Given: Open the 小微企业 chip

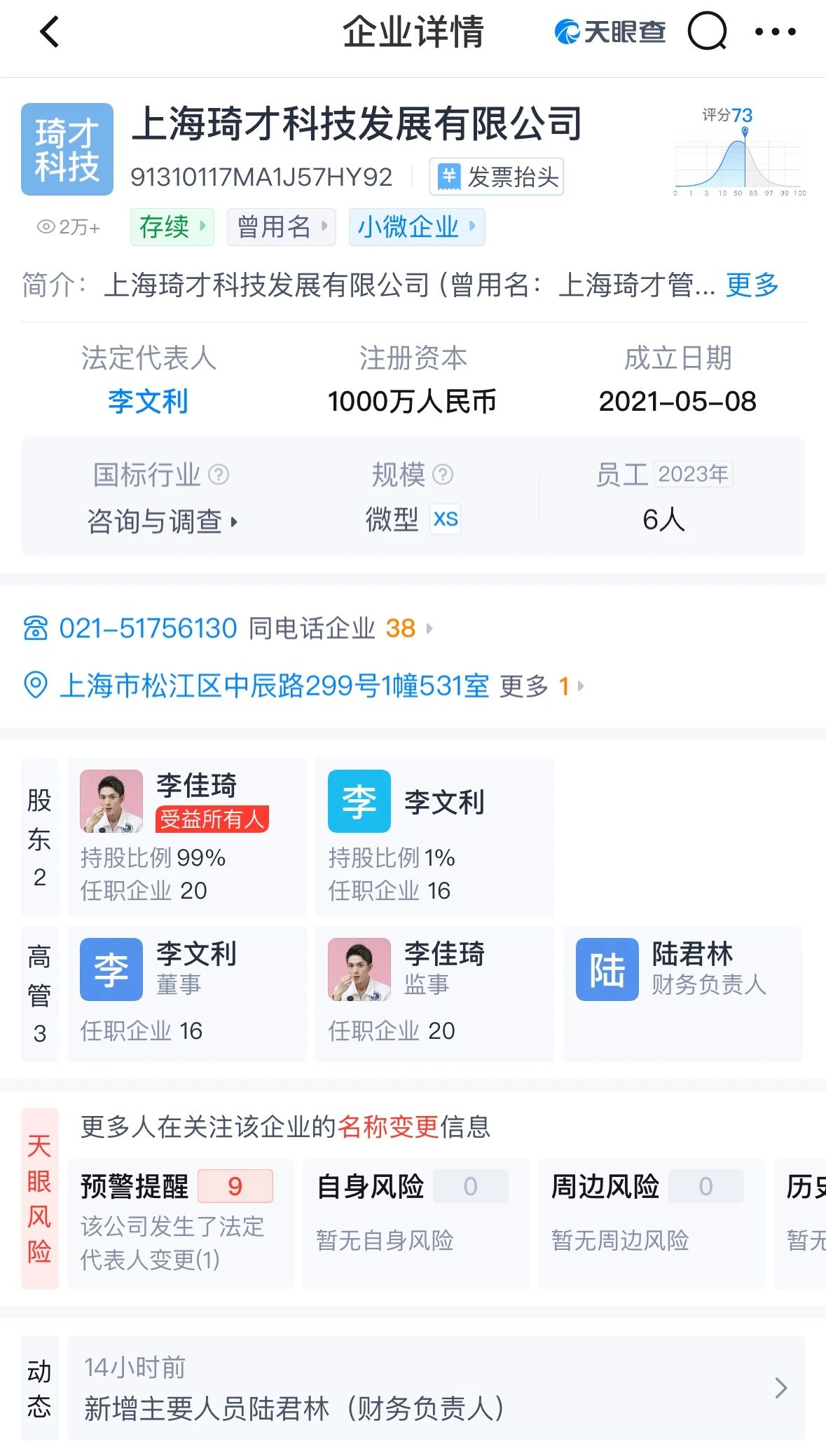Looking at the screenshot, I should tap(416, 227).
